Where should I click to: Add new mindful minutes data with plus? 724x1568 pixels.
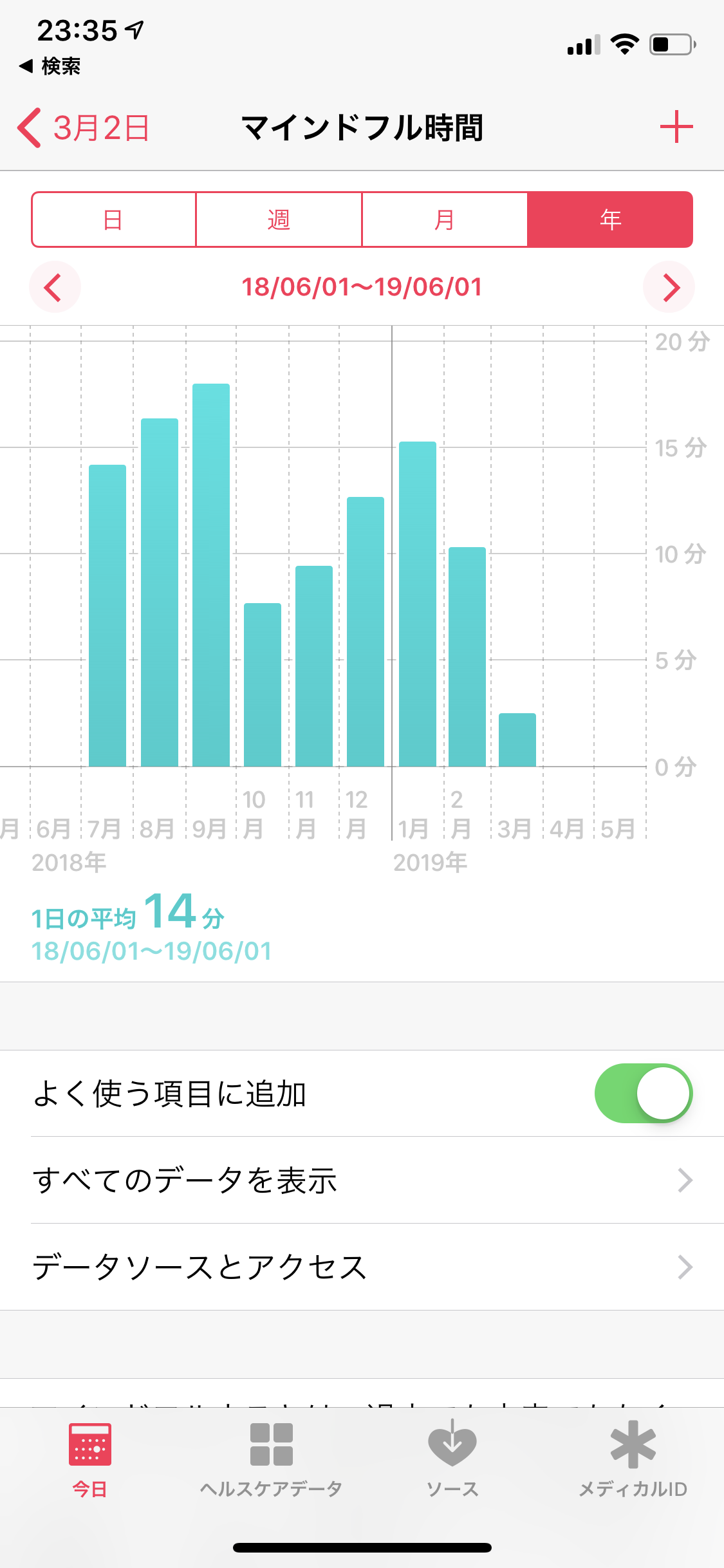pyautogui.click(x=676, y=127)
